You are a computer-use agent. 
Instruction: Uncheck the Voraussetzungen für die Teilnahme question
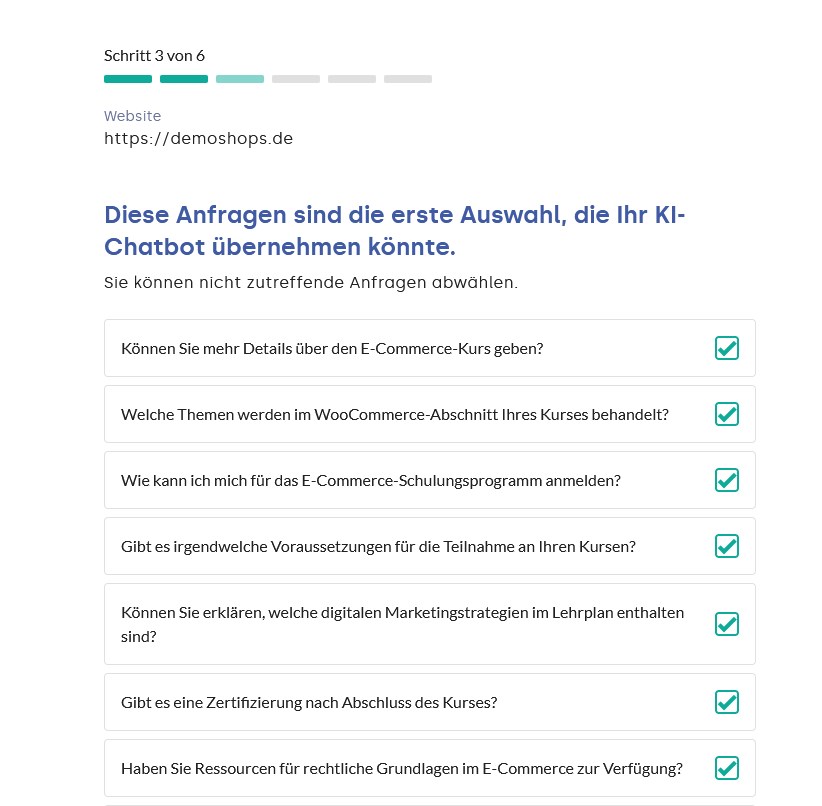click(727, 546)
